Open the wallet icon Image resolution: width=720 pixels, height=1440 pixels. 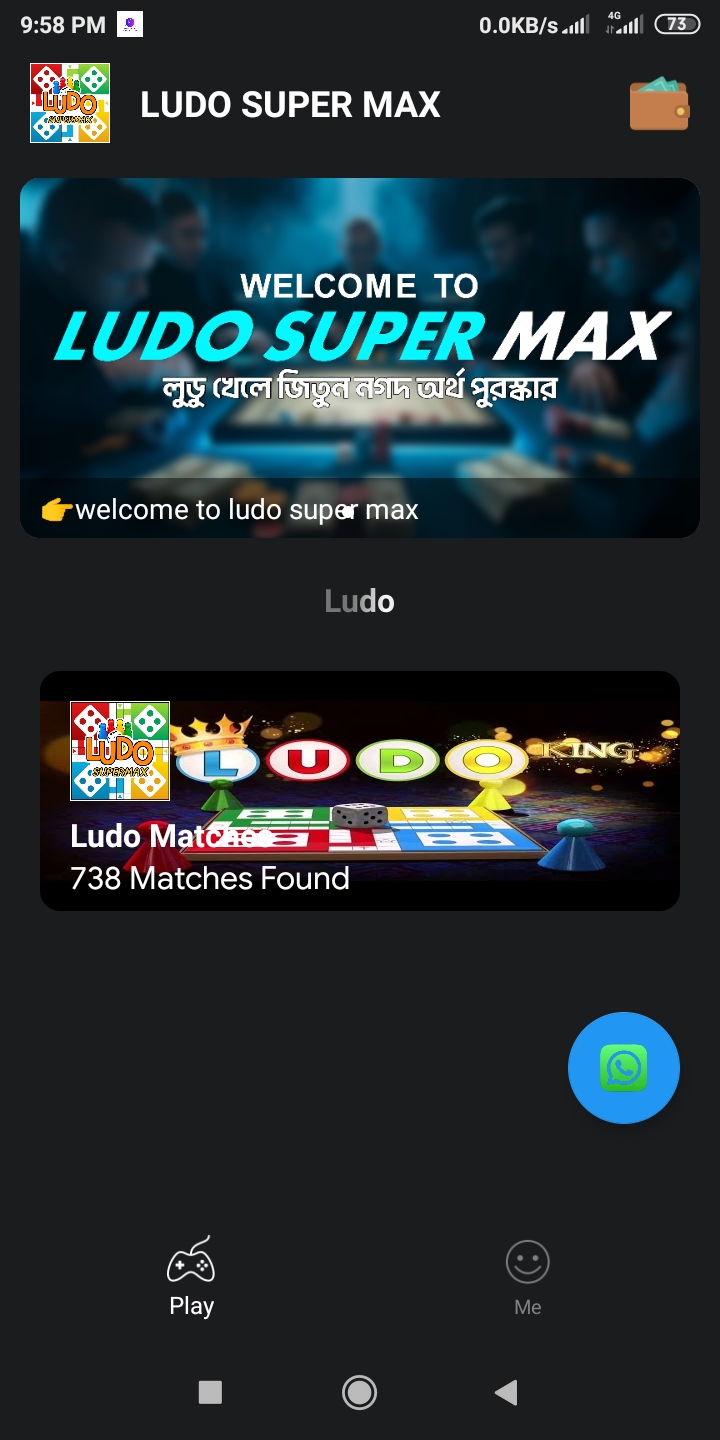click(659, 104)
